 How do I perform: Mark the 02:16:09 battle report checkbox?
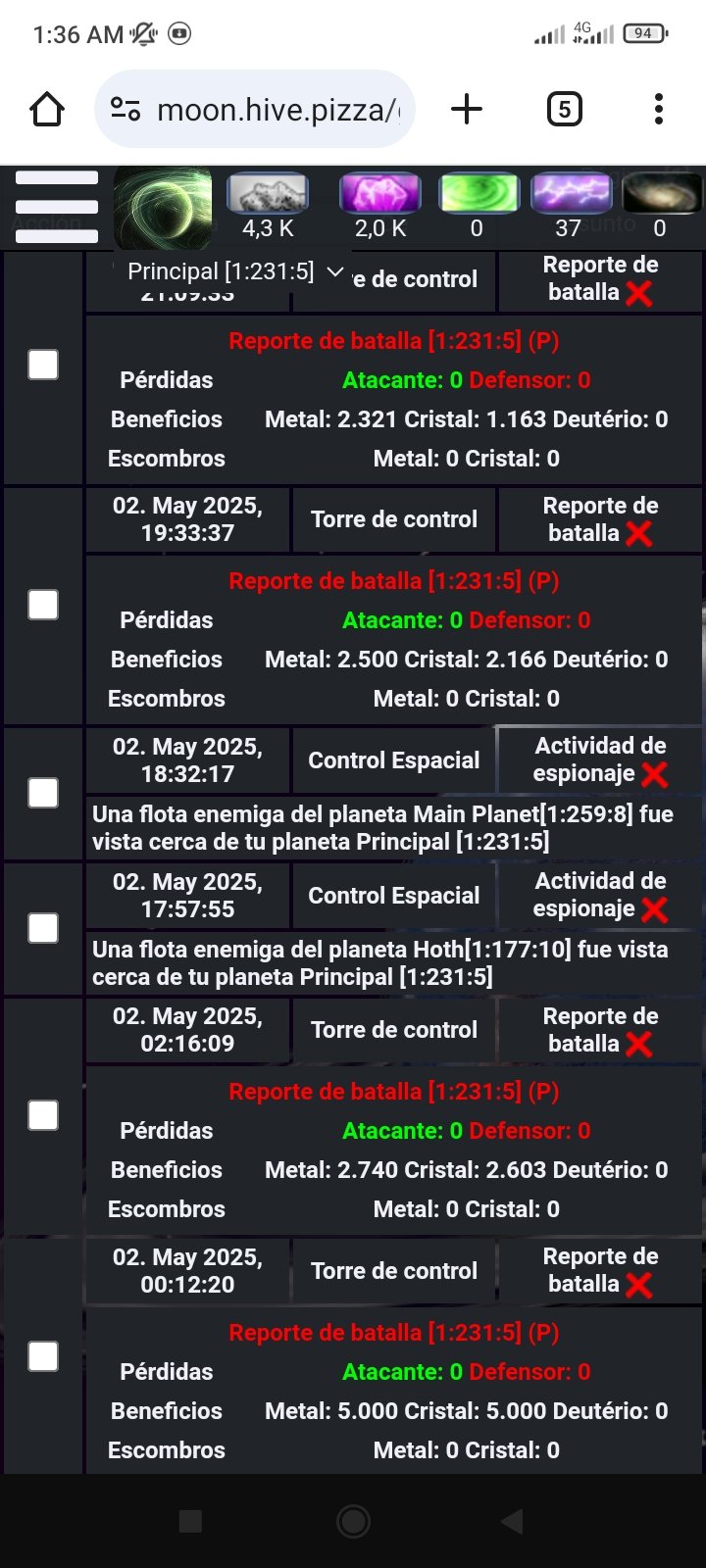coord(43,1115)
